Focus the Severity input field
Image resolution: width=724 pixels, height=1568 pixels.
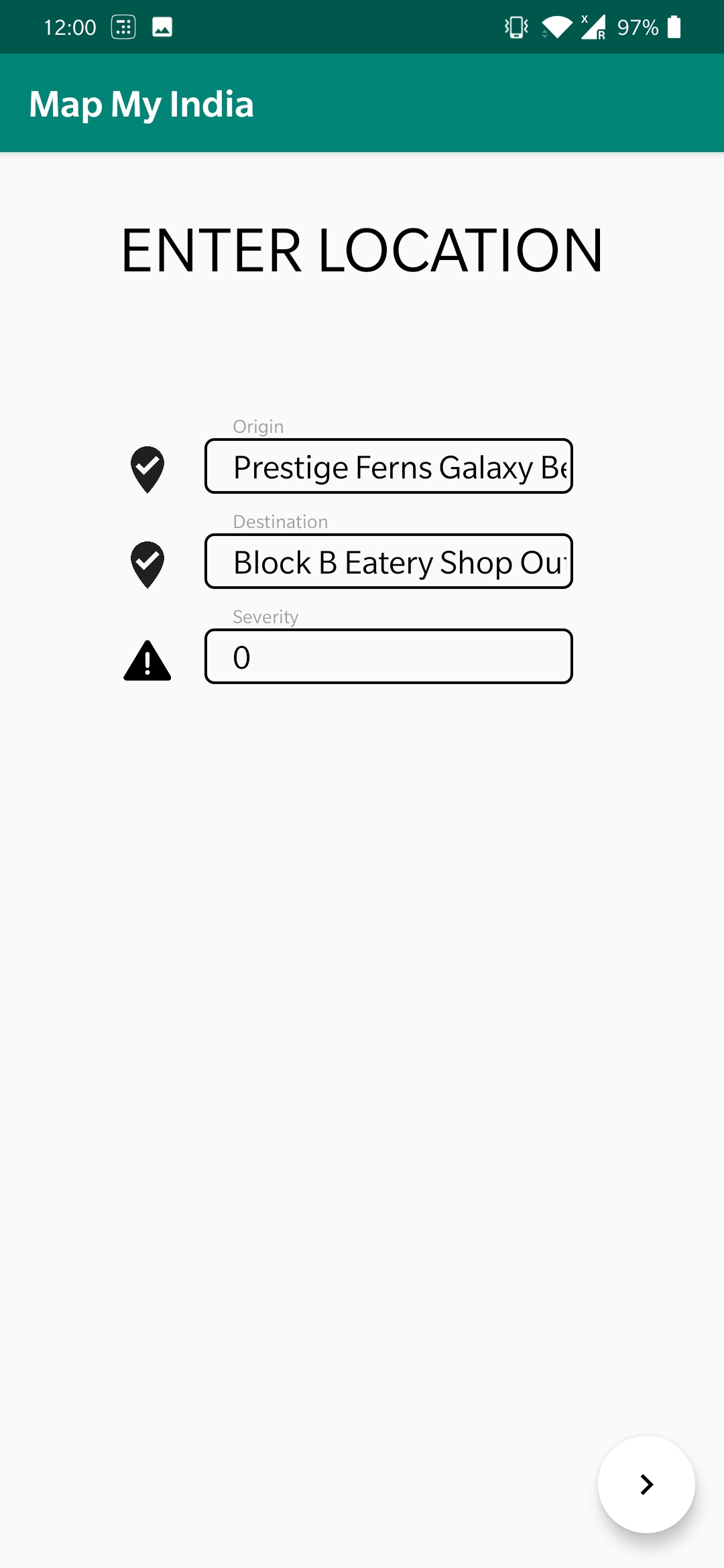click(x=388, y=657)
